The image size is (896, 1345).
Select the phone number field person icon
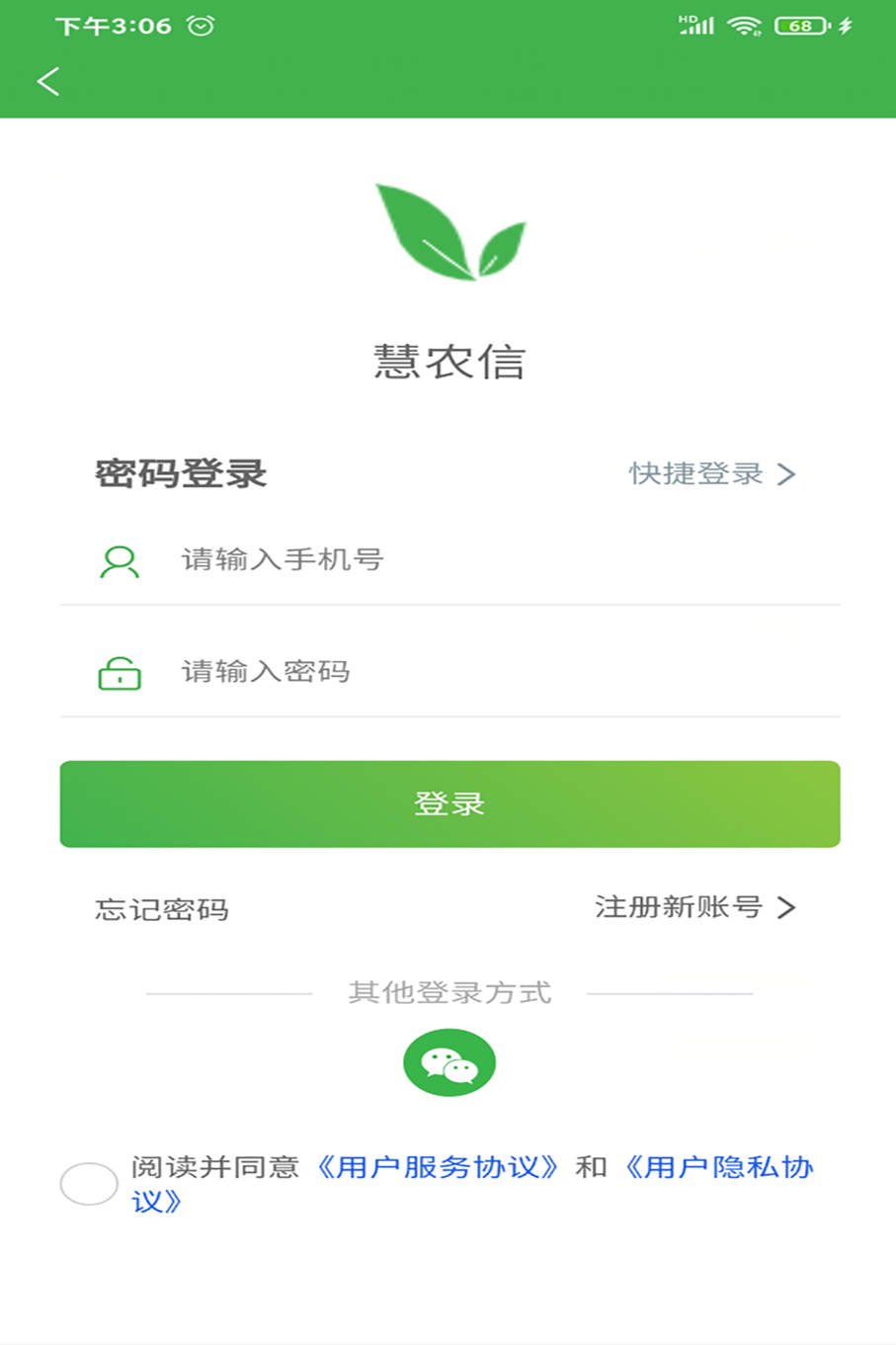click(119, 560)
